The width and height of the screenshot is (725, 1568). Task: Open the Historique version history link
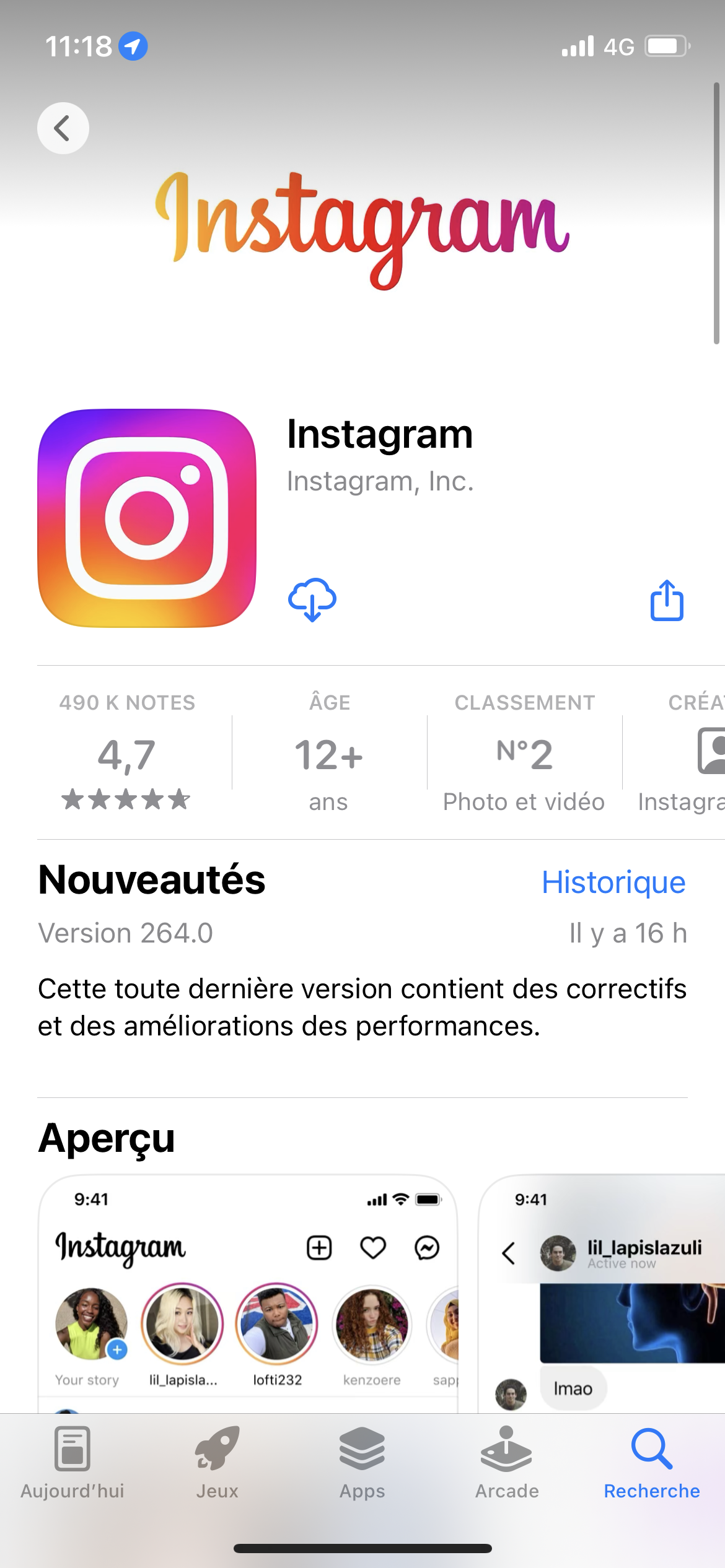click(x=613, y=882)
